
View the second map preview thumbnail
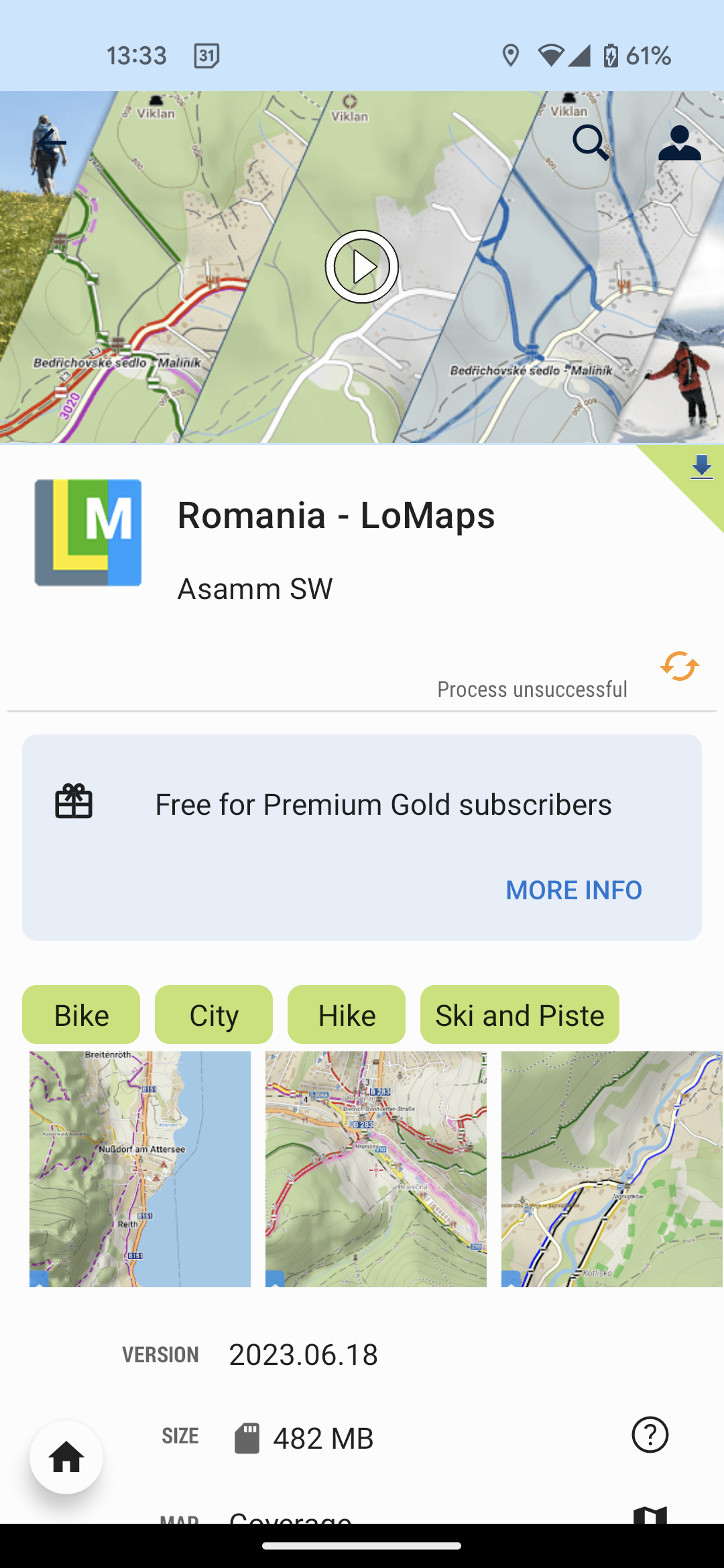[x=376, y=1169]
